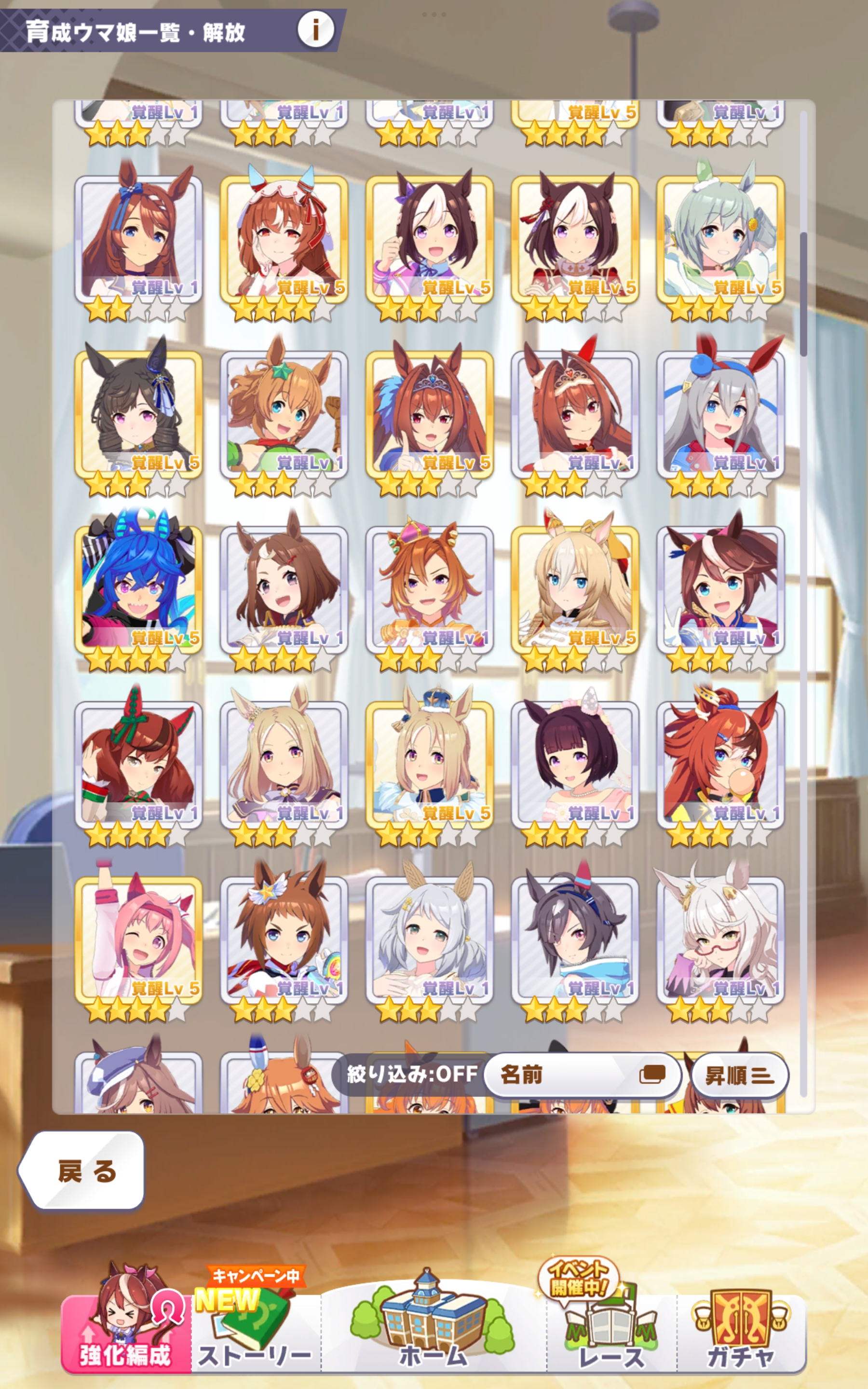
Task: Open the girl with green star hair clip
Action: point(284,415)
